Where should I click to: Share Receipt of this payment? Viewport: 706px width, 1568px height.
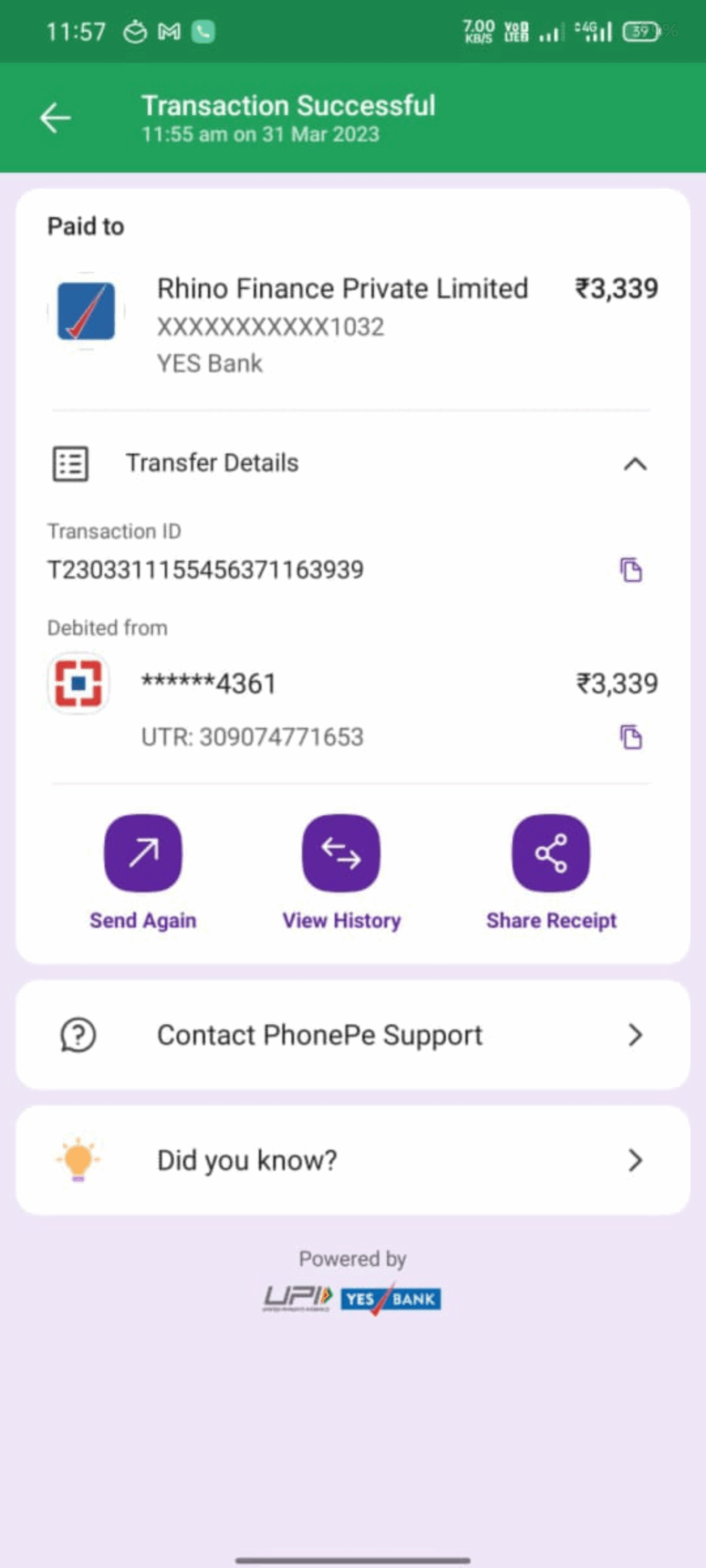point(551,853)
